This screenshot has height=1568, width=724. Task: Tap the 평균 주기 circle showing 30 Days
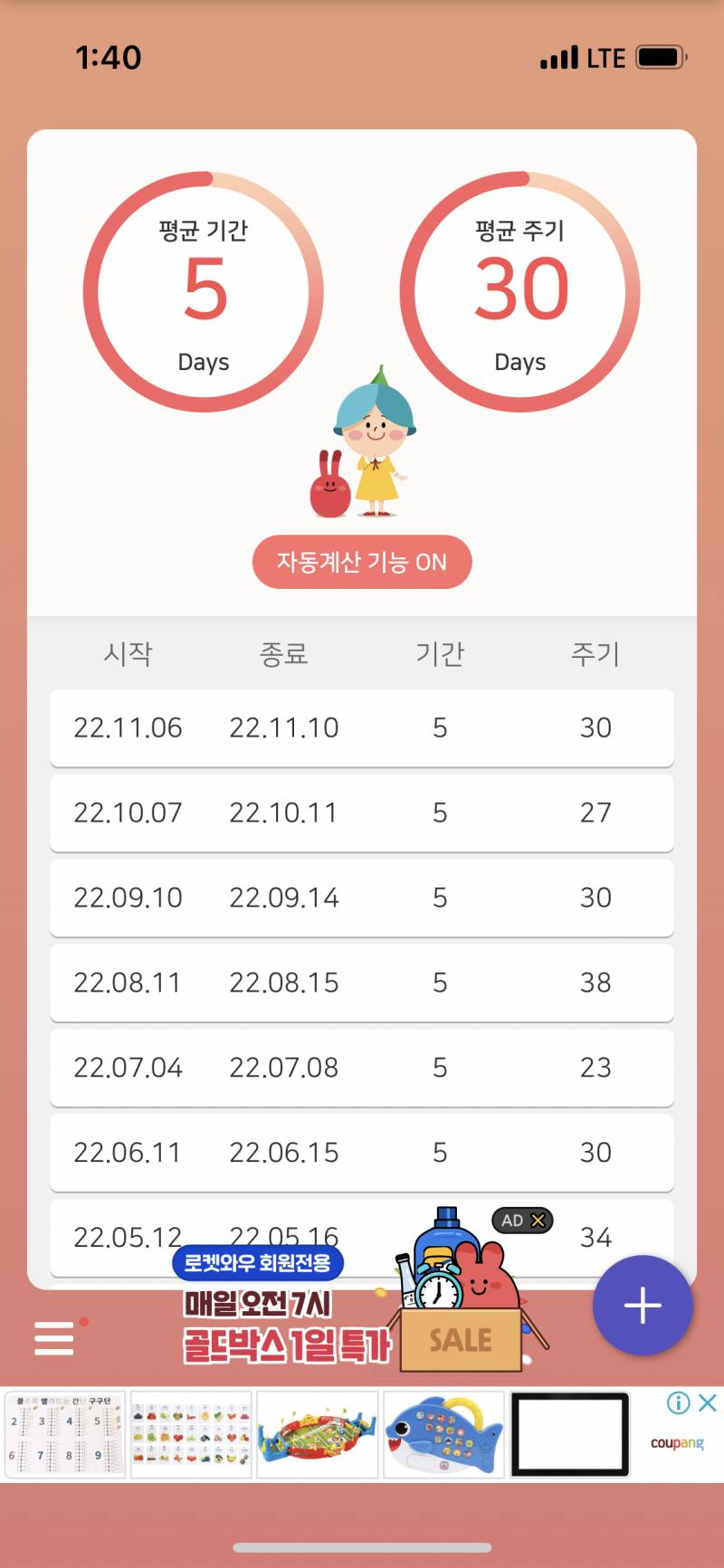520,290
